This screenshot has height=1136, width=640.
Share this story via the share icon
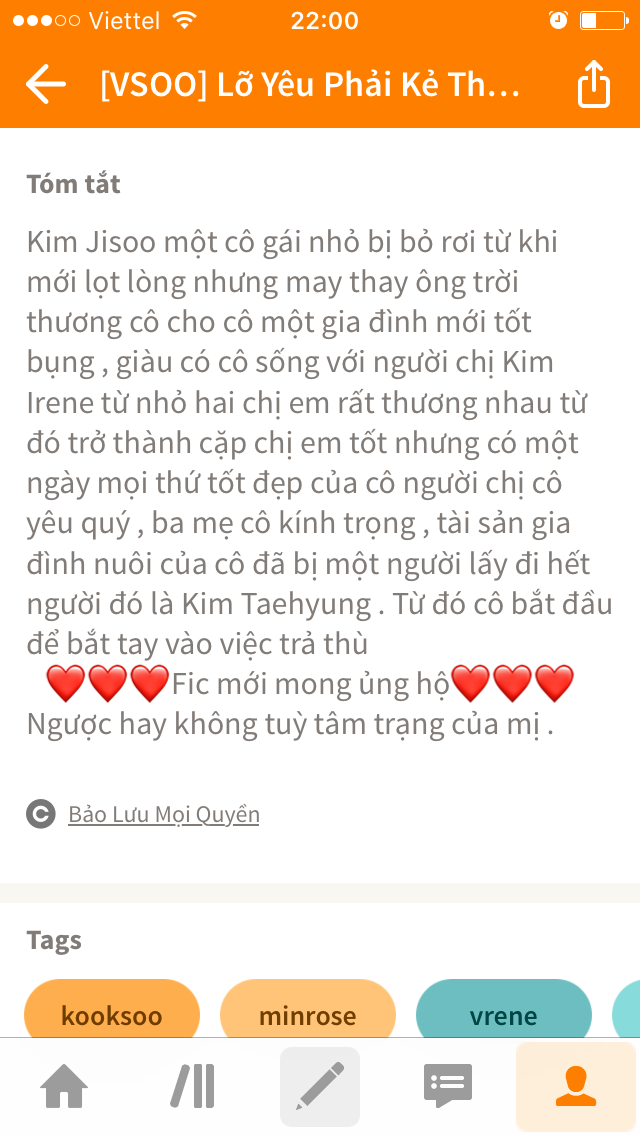(594, 85)
